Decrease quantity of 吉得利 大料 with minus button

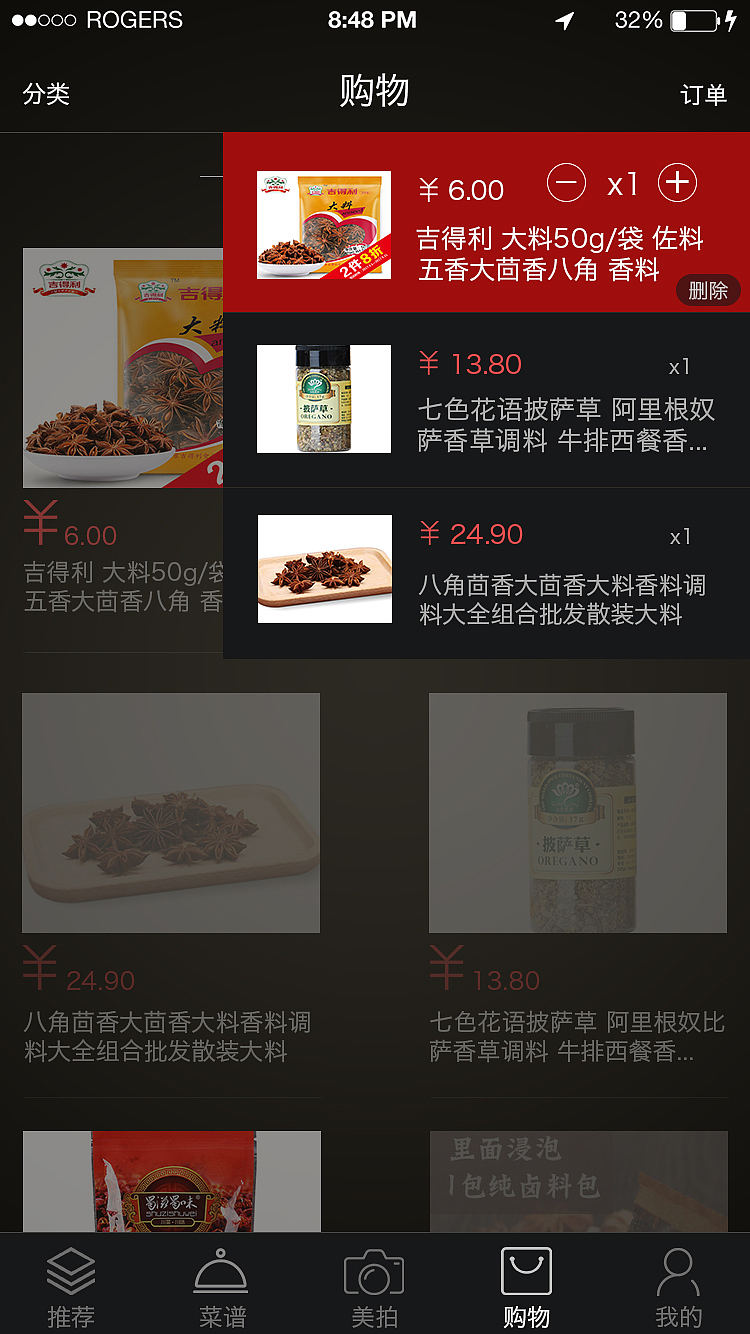click(566, 183)
